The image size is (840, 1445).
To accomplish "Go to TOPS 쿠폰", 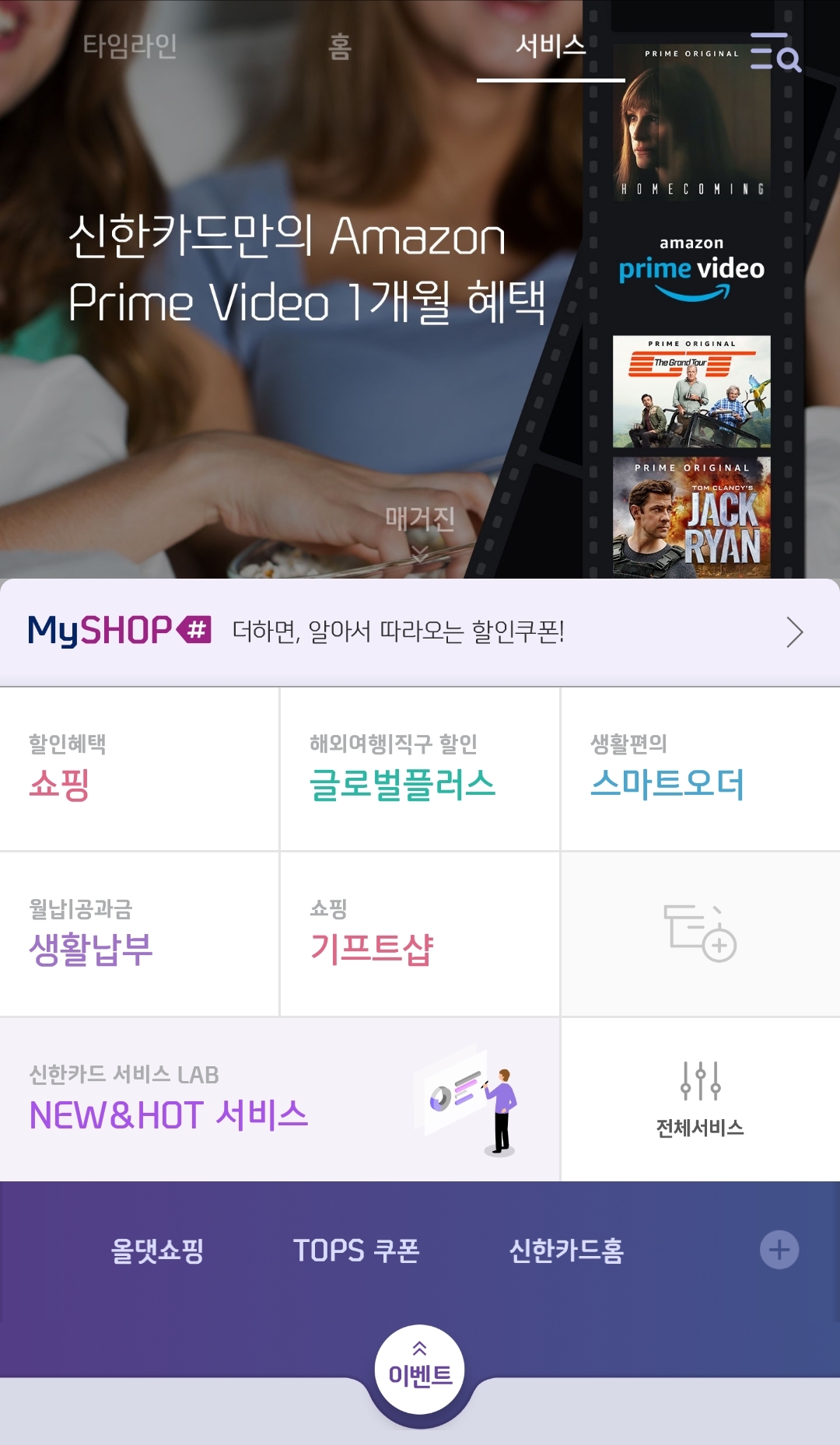I will (x=356, y=1251).
